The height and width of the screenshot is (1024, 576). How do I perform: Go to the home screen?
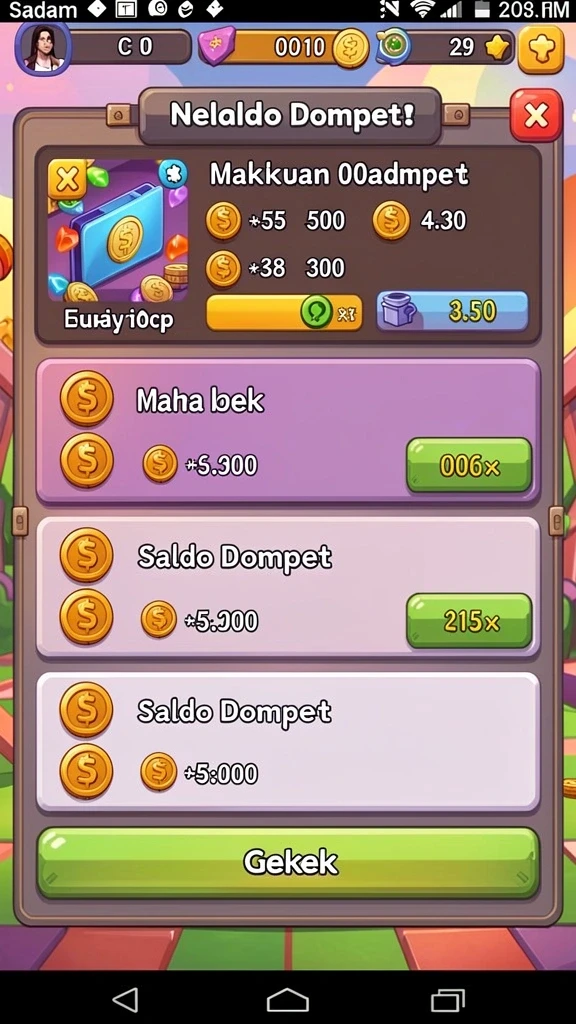287,999
